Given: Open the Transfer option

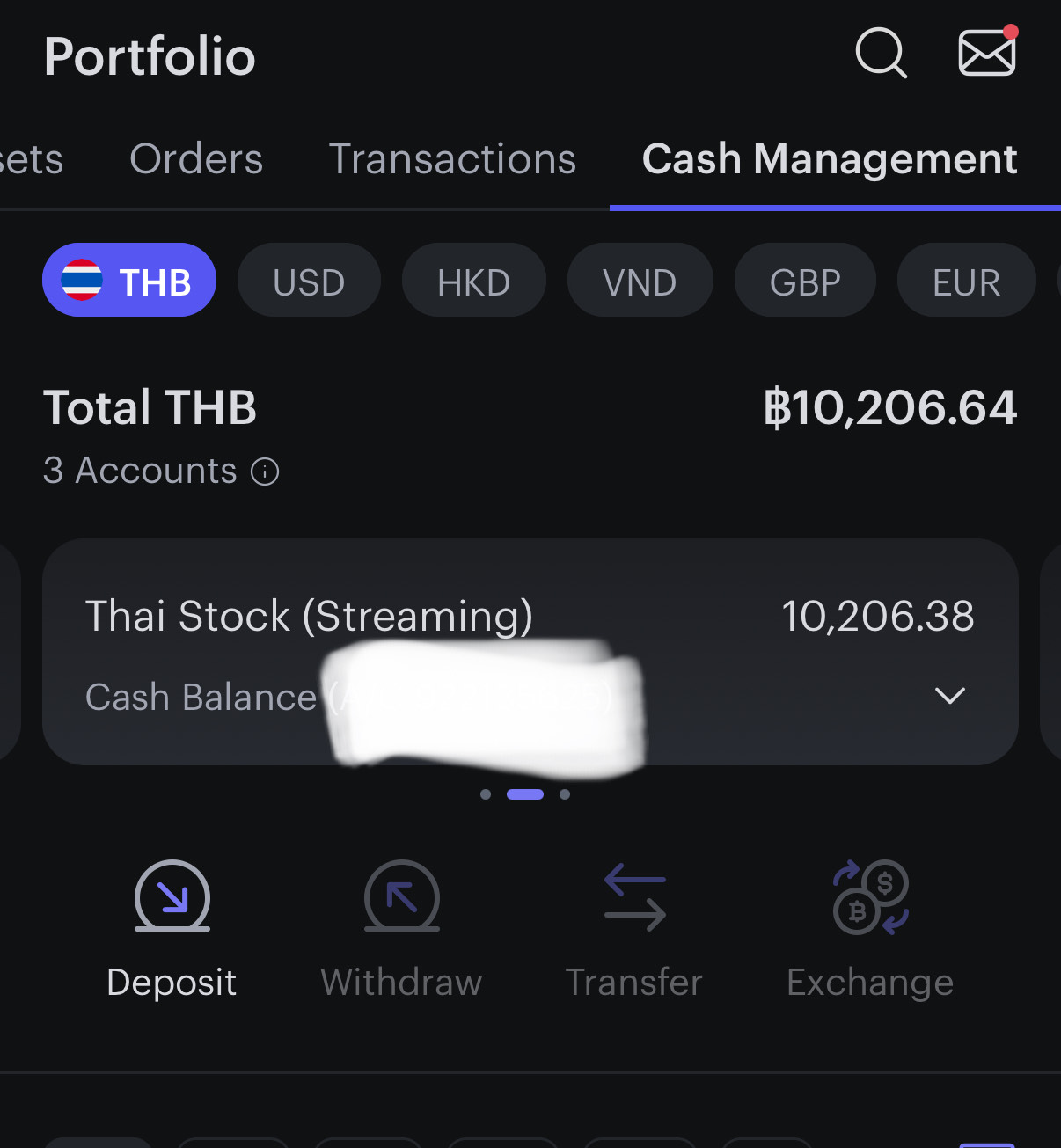Looking at the screenshot, I should coord(634,928).
